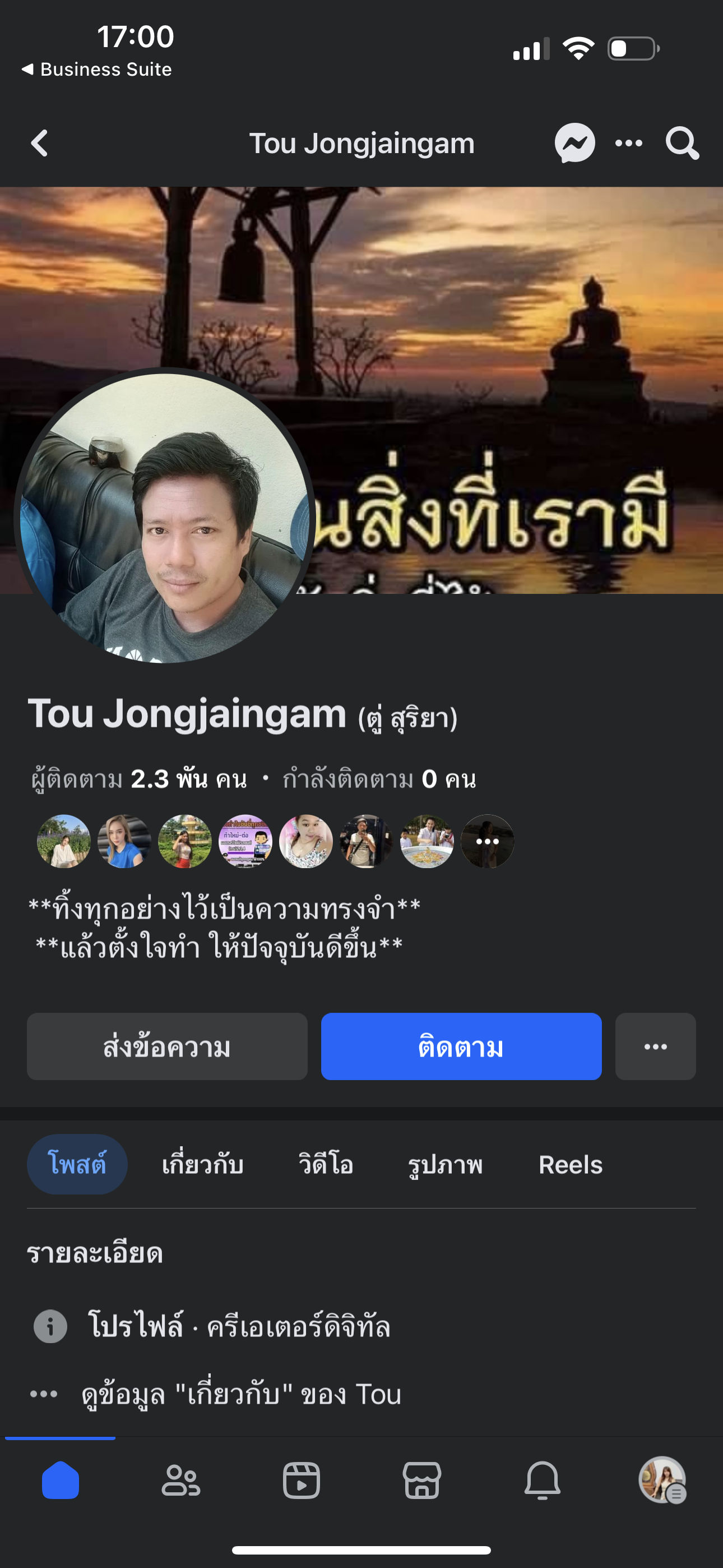
Task: Go back using the header arrow
Action: tap(40, 144)
